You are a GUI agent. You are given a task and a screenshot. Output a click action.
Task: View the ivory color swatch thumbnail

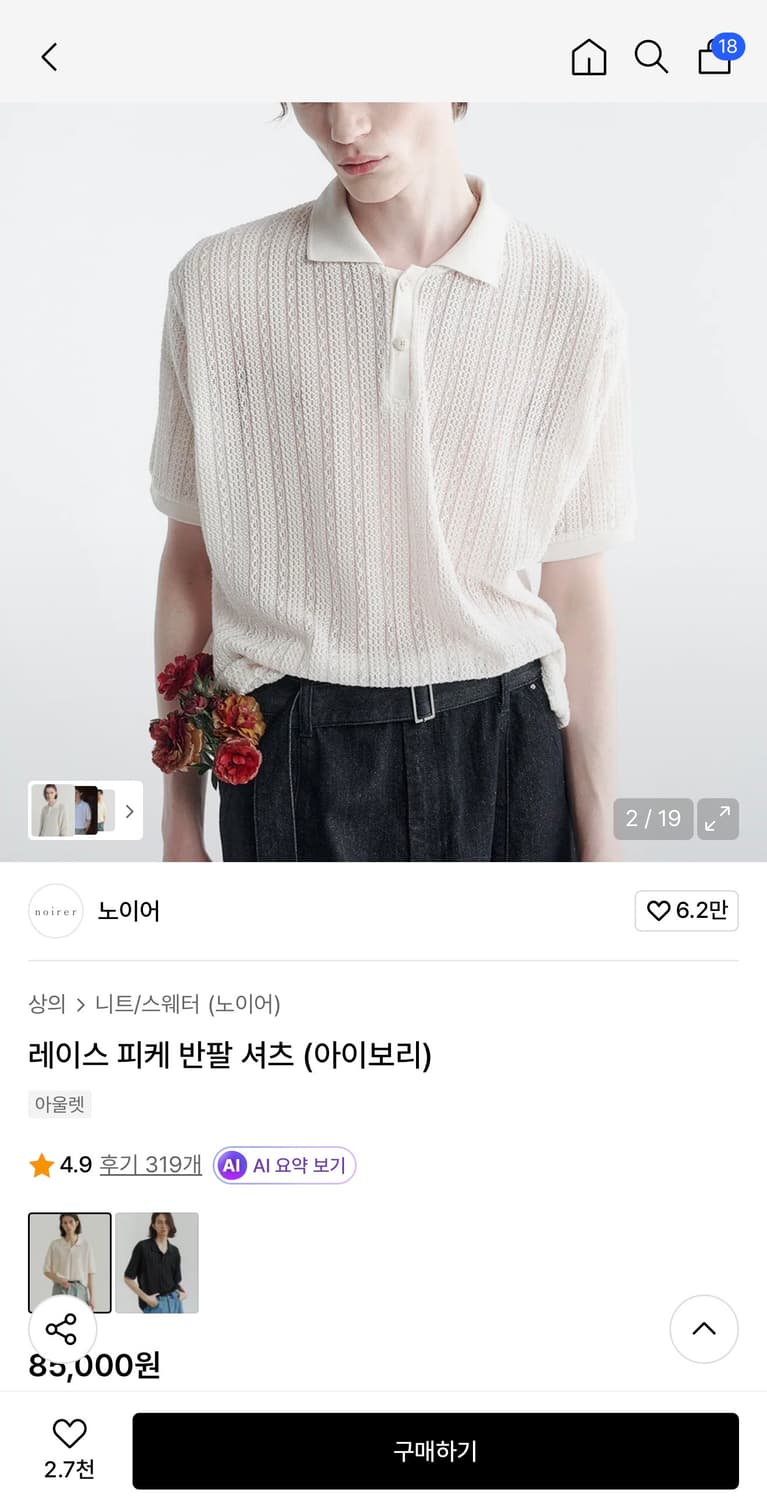[x=69, y=1262]
